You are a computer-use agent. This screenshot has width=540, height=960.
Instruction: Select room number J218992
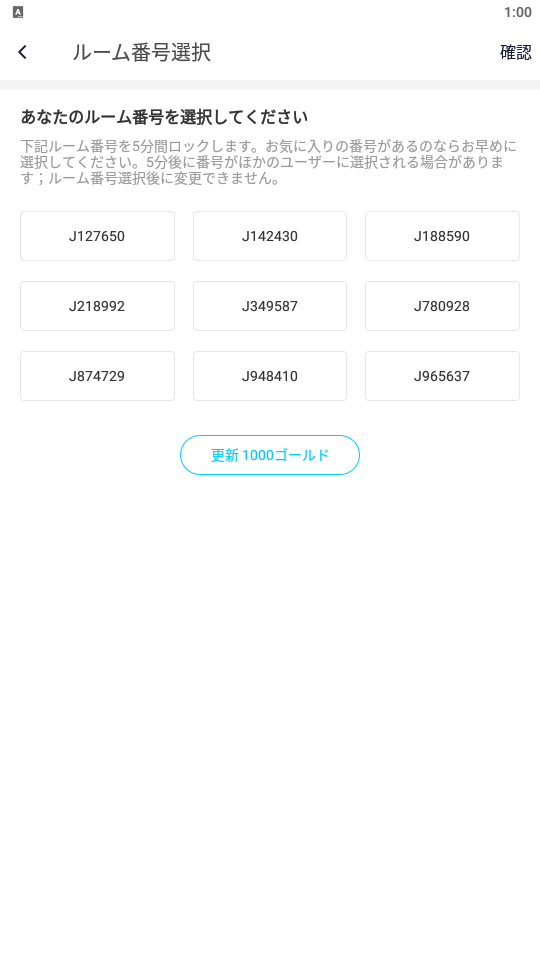97,306
